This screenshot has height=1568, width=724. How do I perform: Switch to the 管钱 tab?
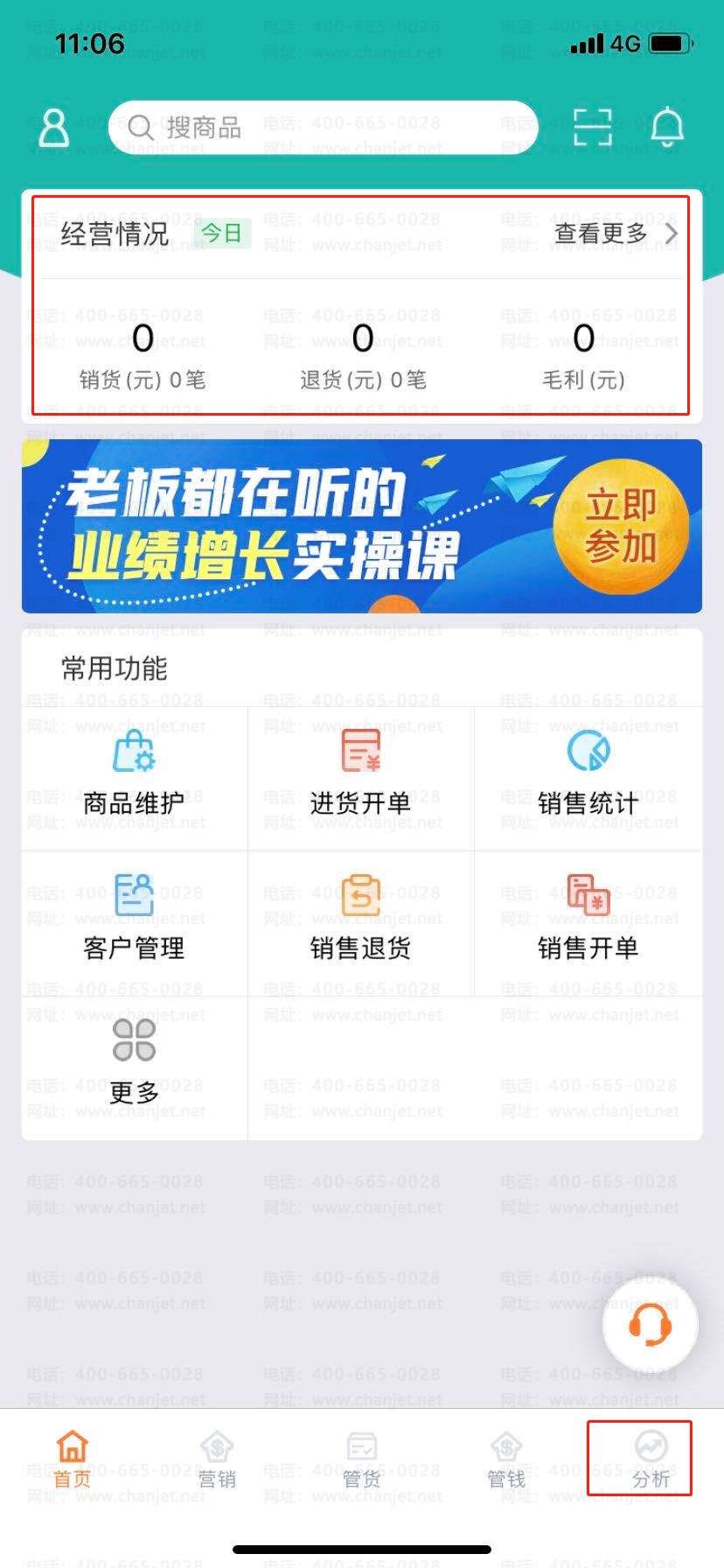[506, 1460]
